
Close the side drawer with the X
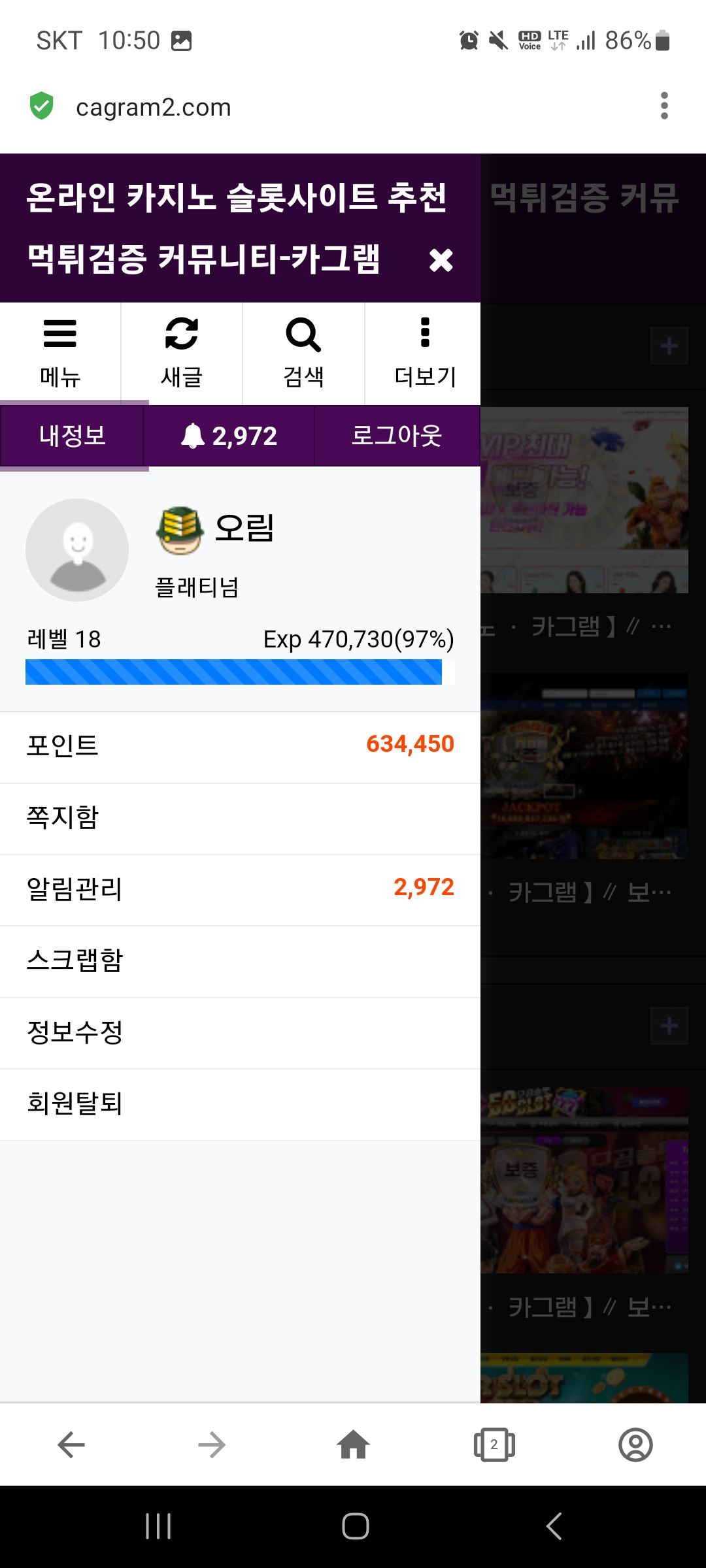[441, 260]
